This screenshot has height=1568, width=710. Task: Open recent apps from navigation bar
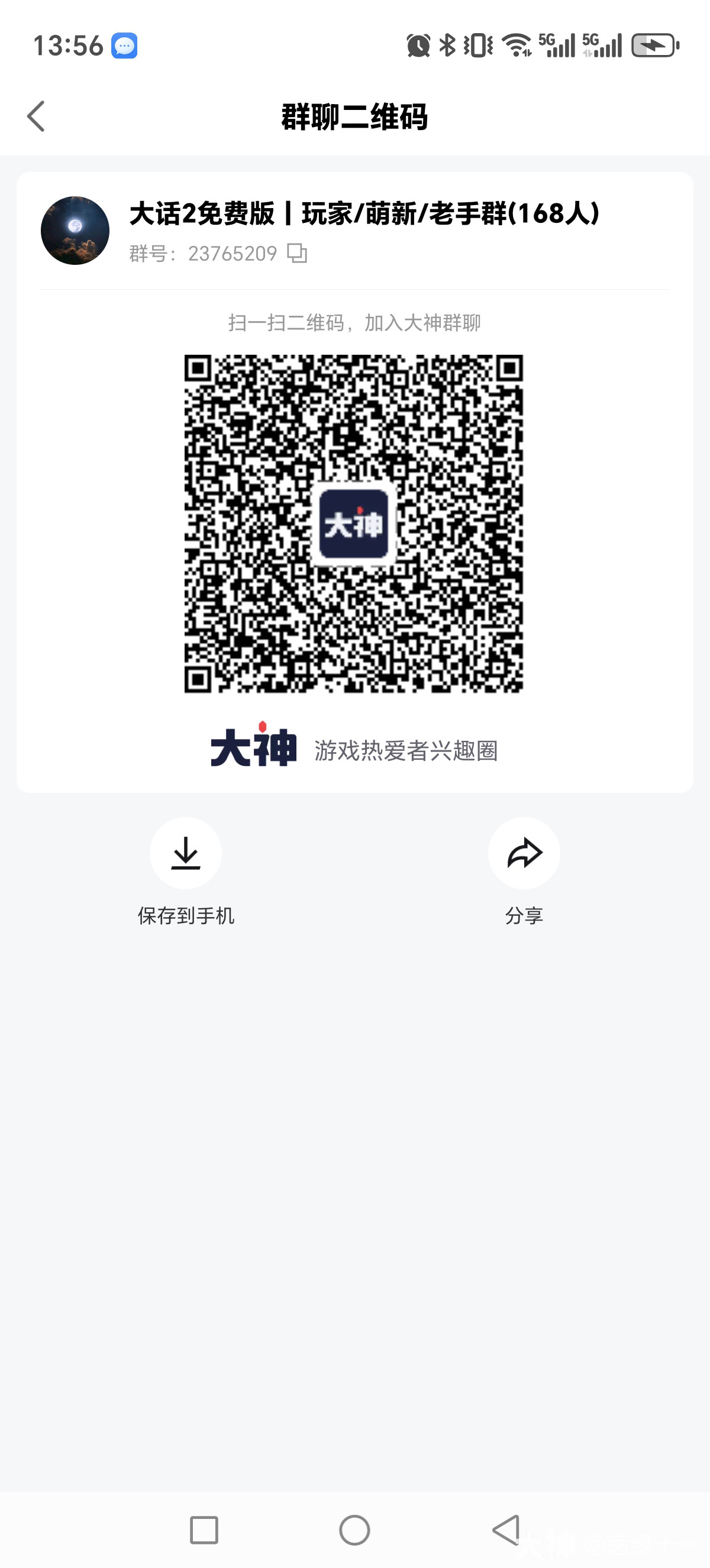tap(204, 1530)
